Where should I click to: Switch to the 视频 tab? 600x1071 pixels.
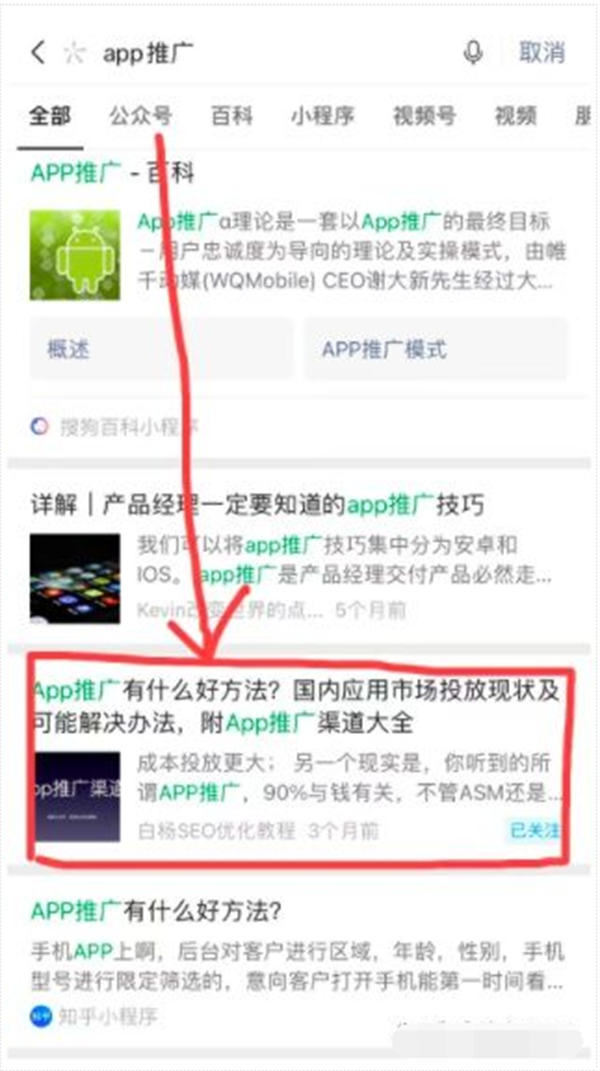coord(515,115)
